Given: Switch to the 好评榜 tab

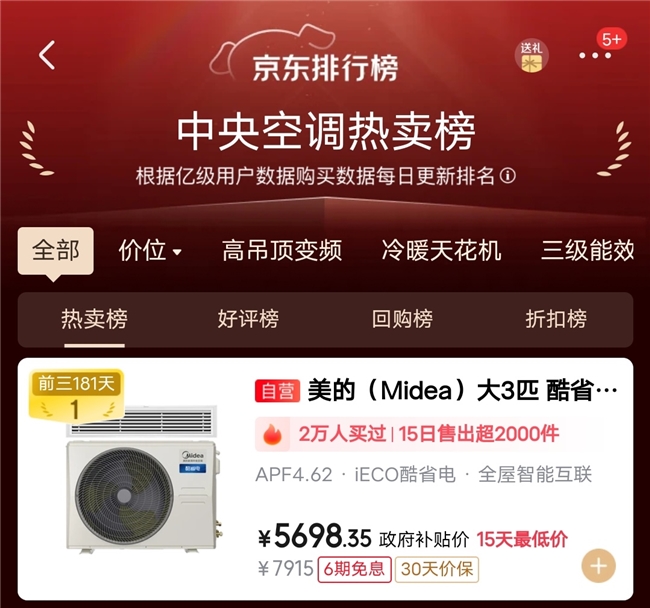Looking at the screenshot, I should pyautogui.click(x=248, y=319).
